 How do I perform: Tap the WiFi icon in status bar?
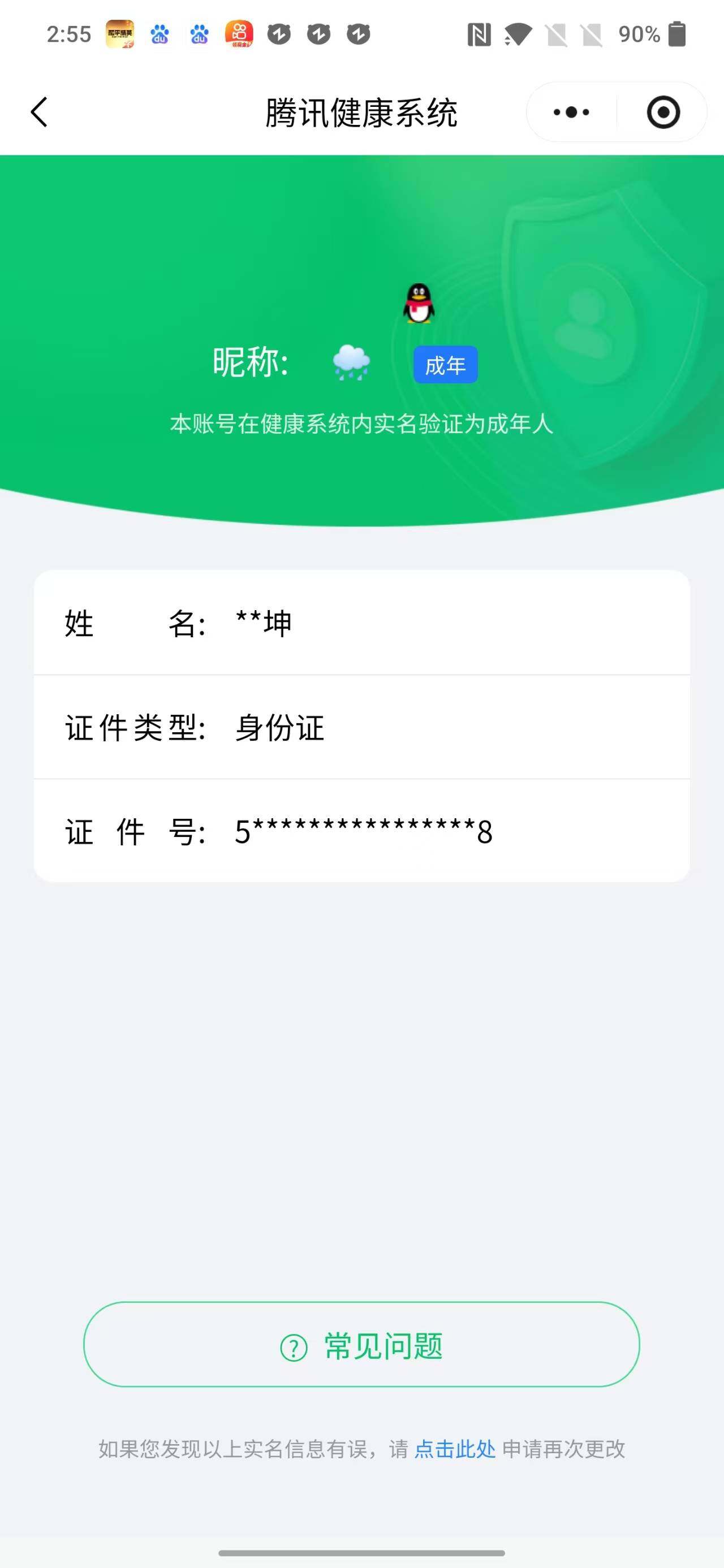click(516, 35)
